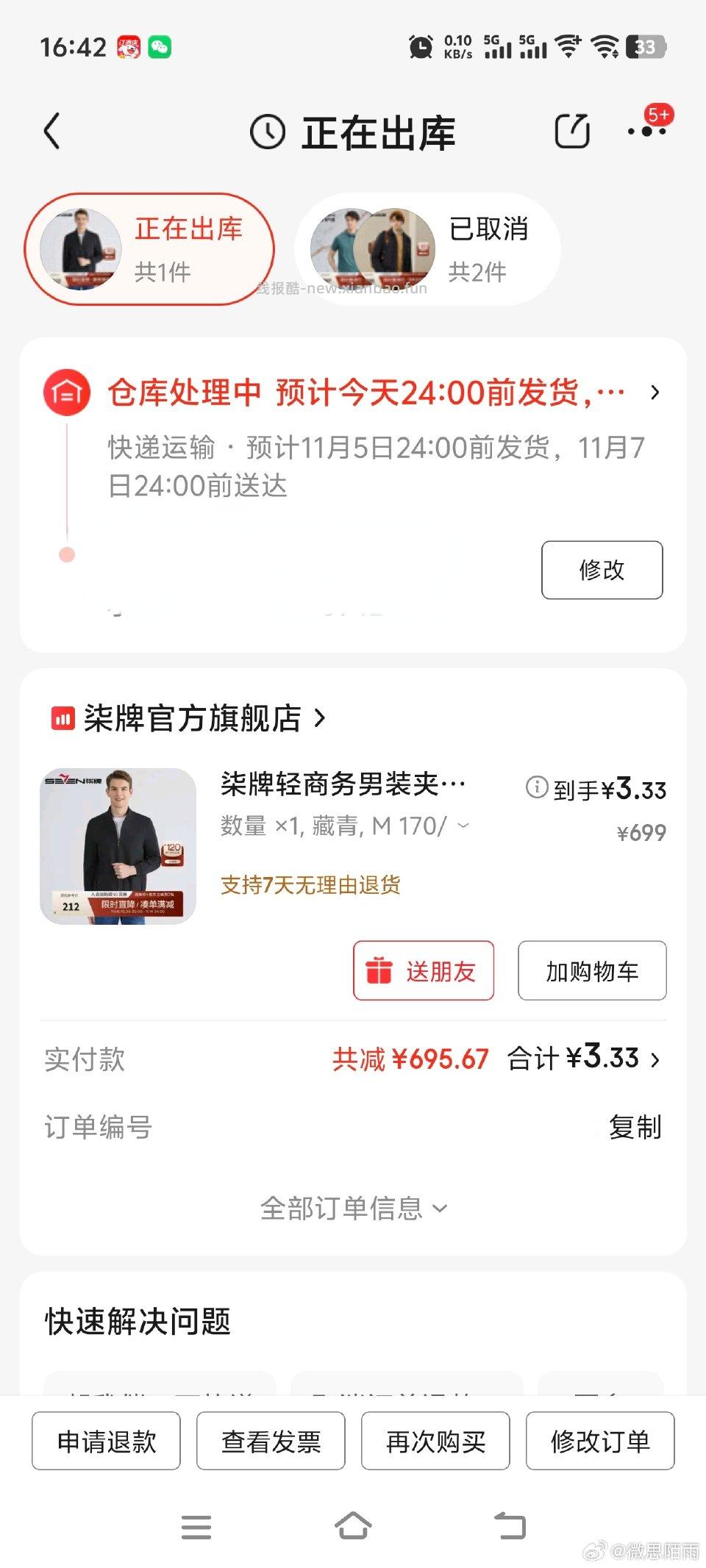Tap the warehouse icon next to 仓库处理中
This screenshot has height=1568, width=706.
pos(68,393)
